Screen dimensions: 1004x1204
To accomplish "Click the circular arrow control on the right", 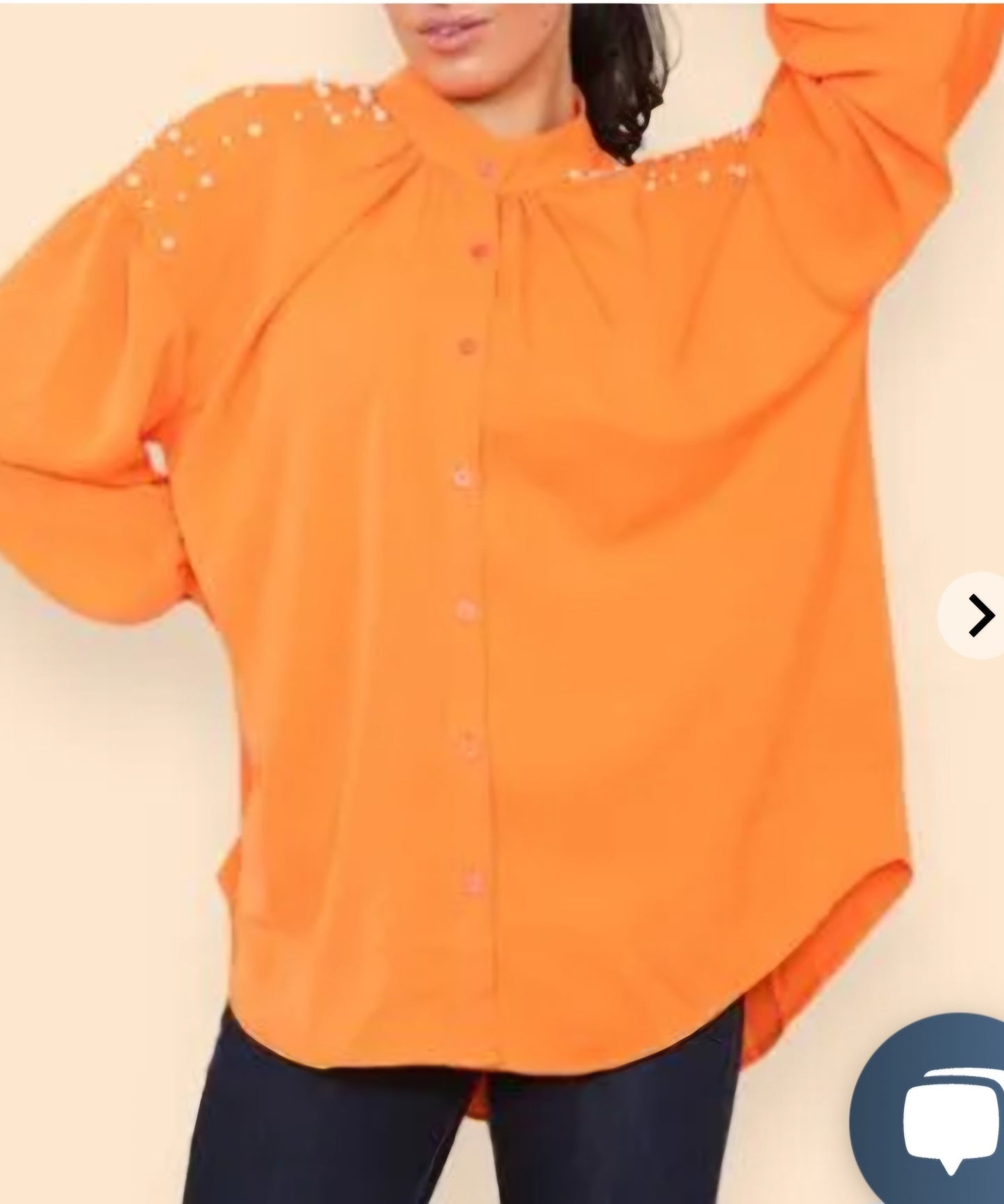I will pyautogui.click(x=982, y=615).
